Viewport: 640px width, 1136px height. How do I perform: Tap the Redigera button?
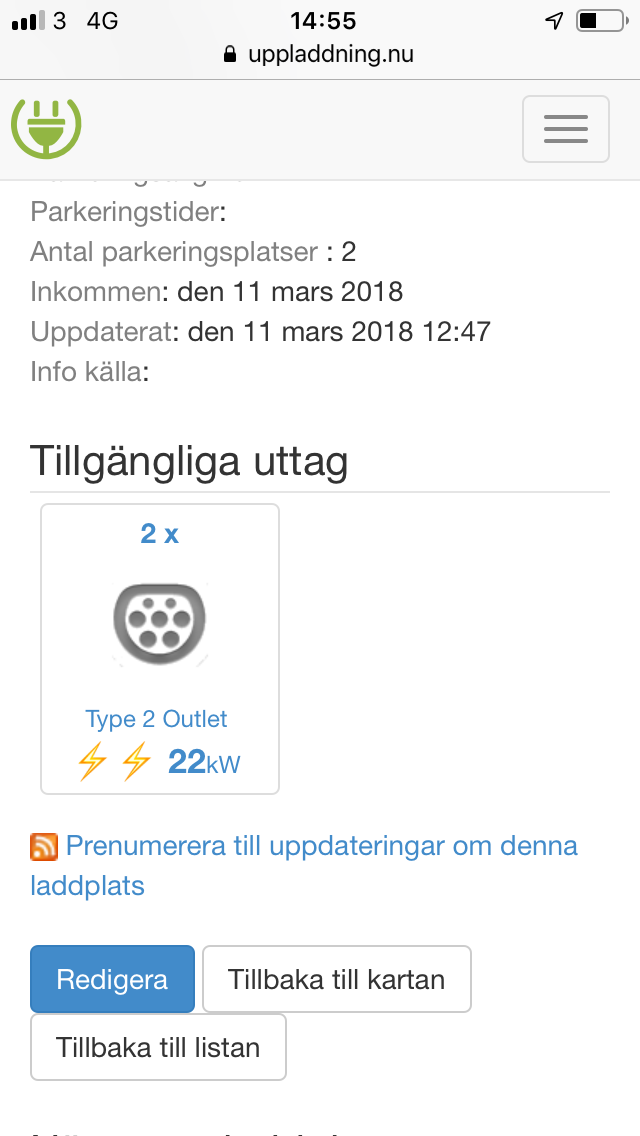[x=112, y=979]
